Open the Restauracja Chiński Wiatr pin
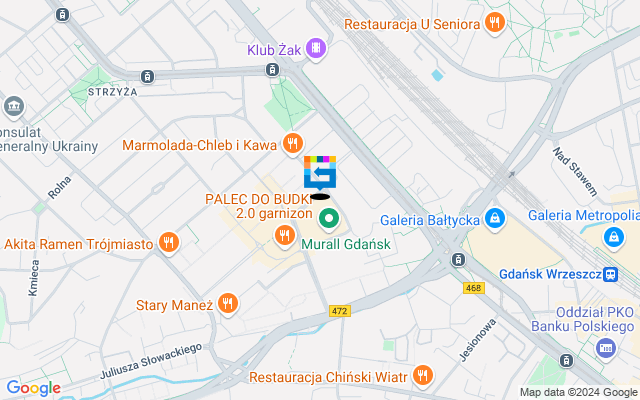 pyautogui.click(x=423, y=376)
